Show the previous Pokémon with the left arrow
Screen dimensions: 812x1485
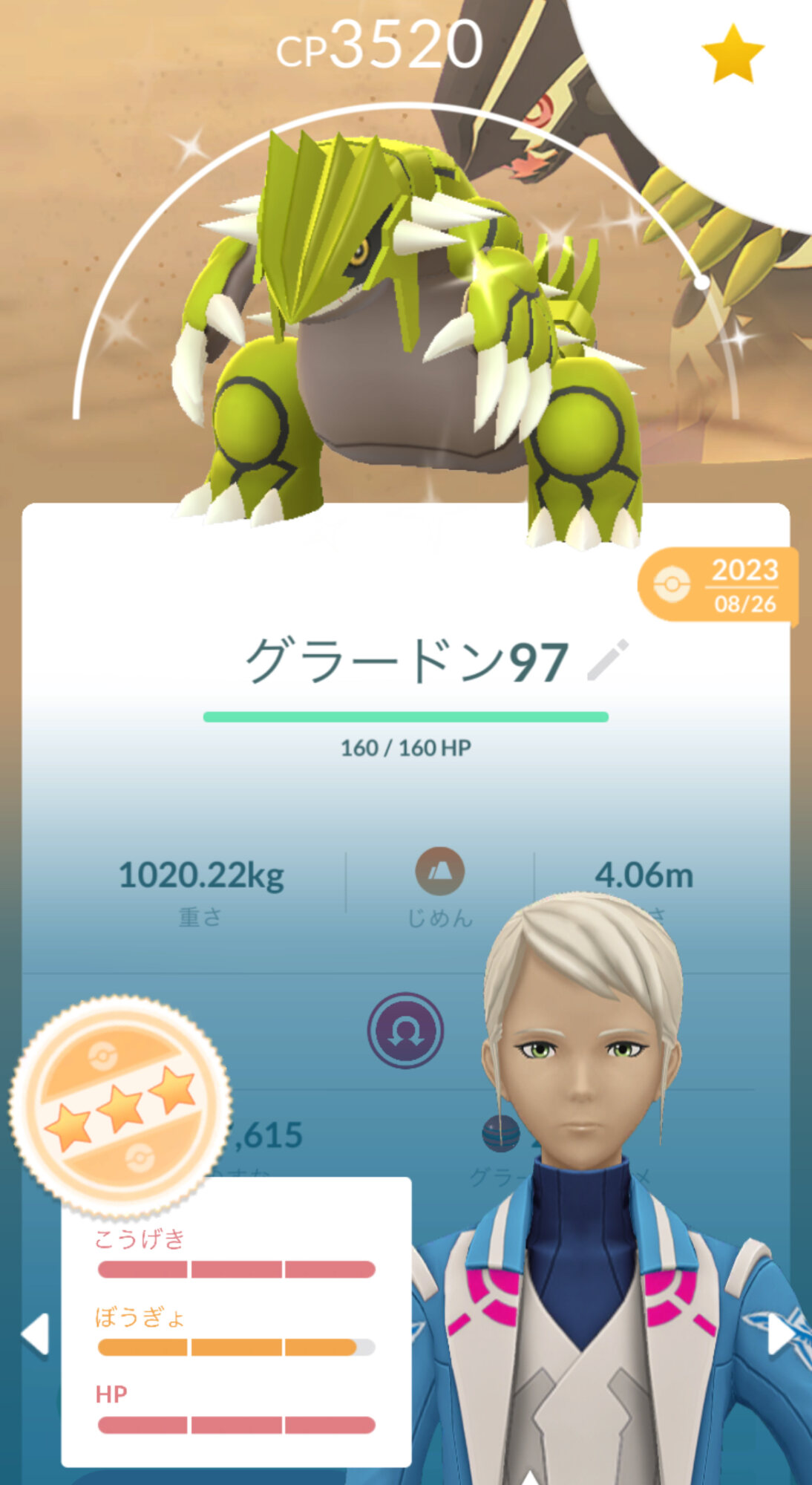(35, 1334)
